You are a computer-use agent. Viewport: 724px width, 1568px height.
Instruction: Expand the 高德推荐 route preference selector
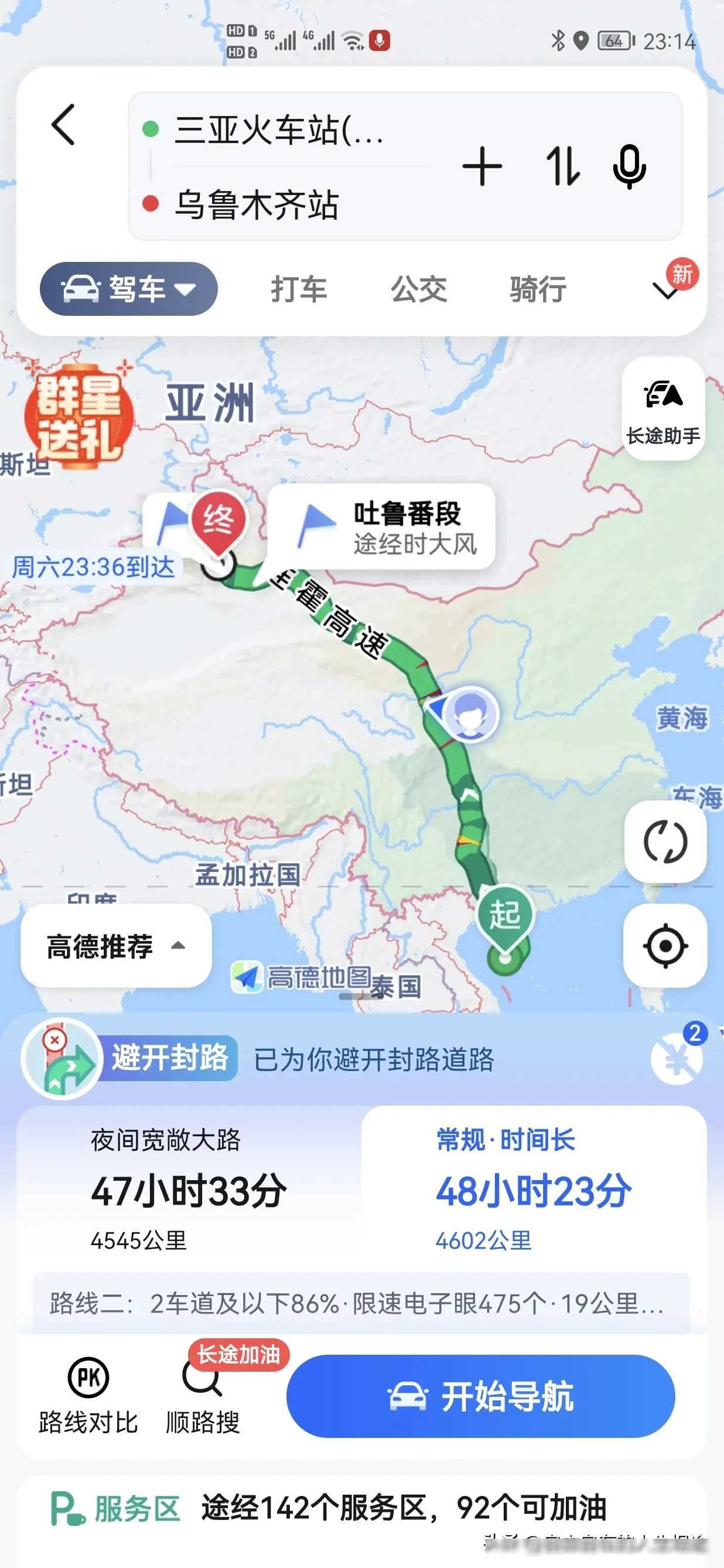(115, 946)
